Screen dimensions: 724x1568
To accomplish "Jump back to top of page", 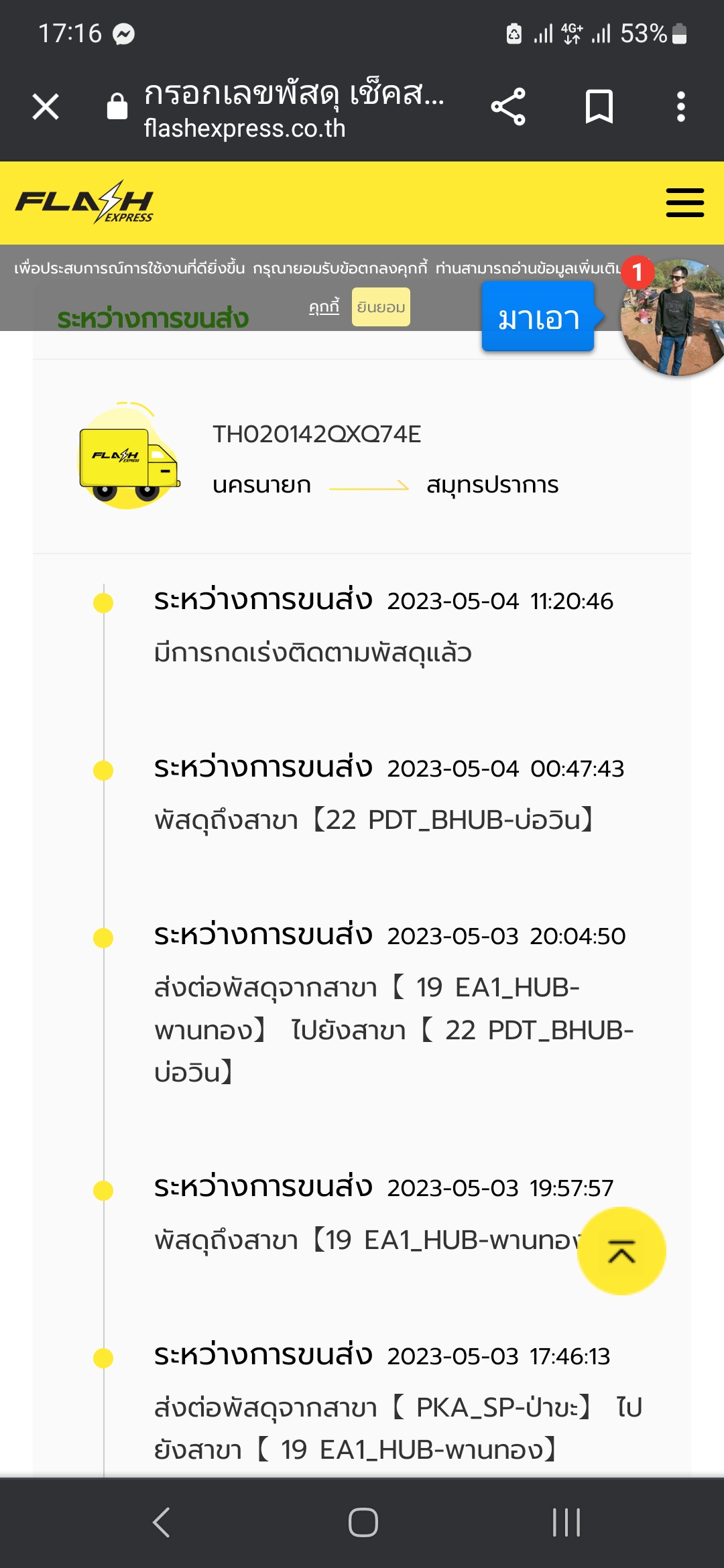I will pyautogui.click(x=621, y=1251).
